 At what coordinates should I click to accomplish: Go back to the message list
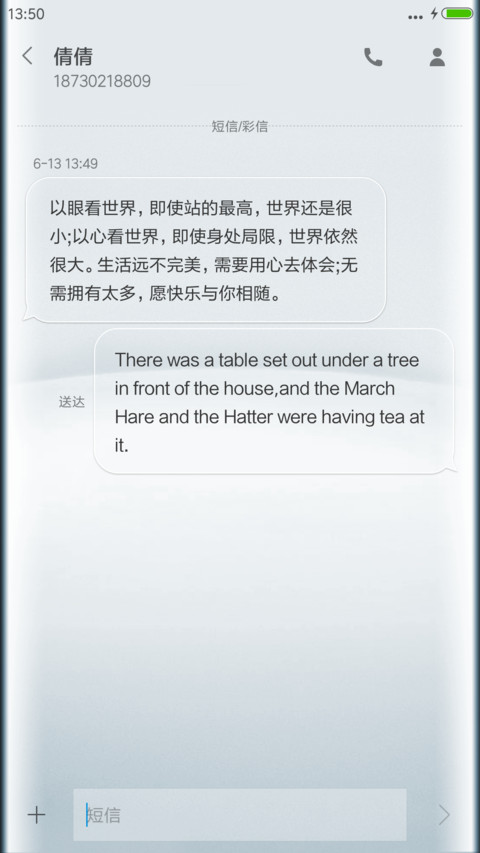coord(27,56)
